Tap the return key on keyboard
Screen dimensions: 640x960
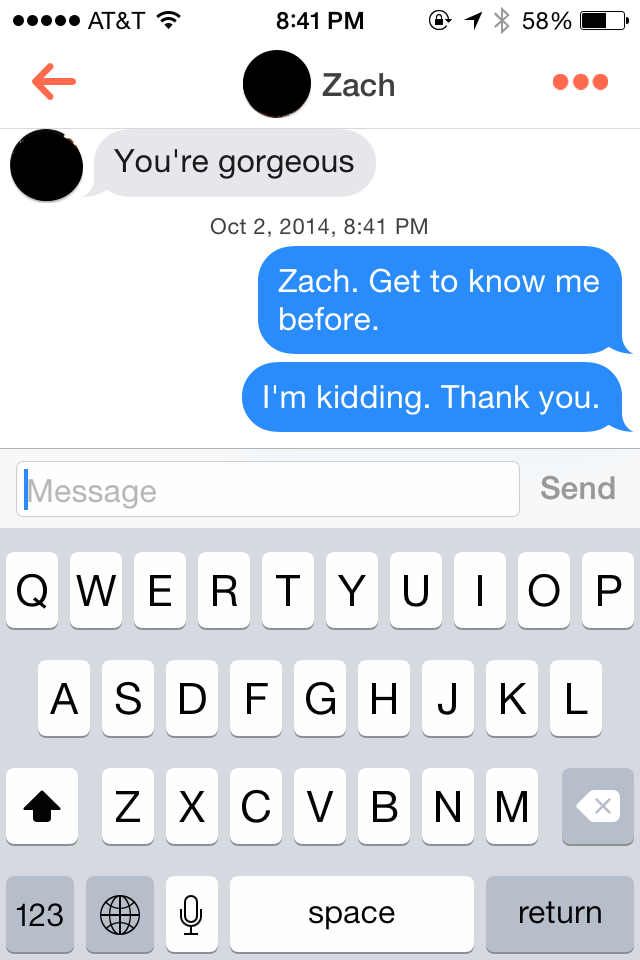click(559, 913)
